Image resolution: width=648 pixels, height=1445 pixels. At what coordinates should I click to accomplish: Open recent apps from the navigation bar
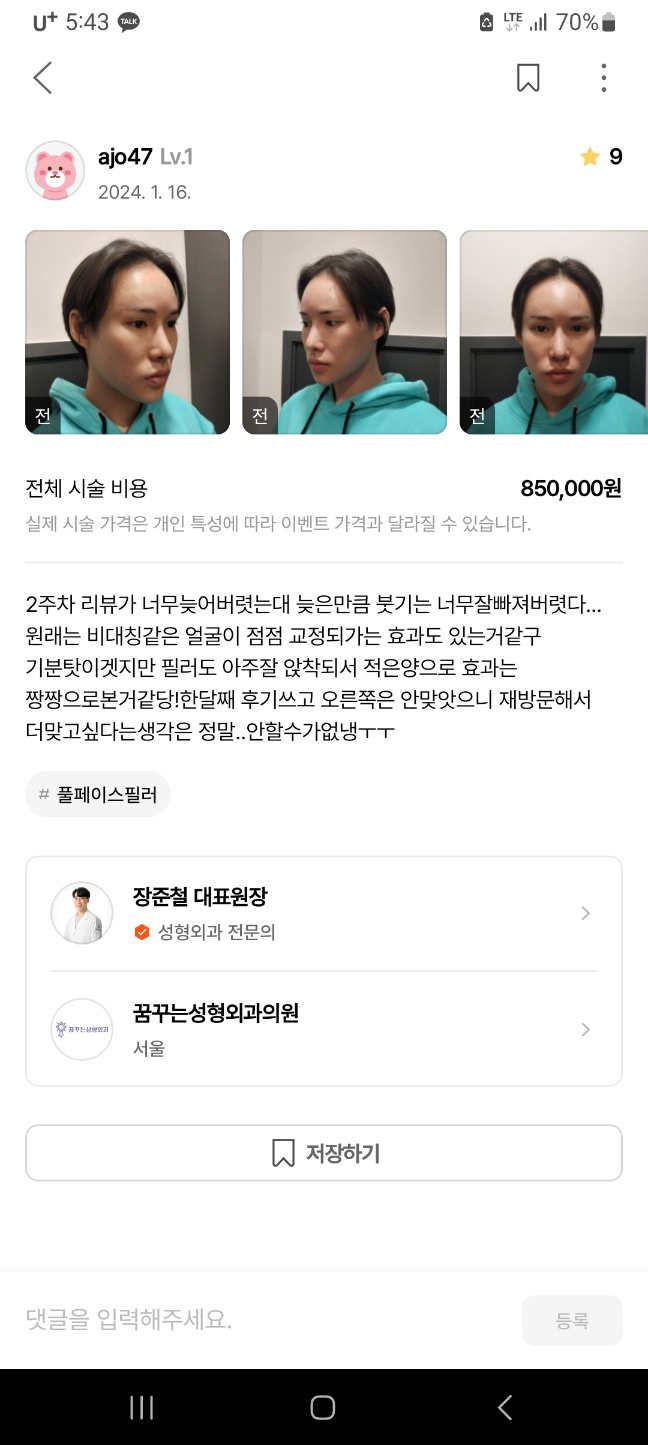click(142, 1408)
